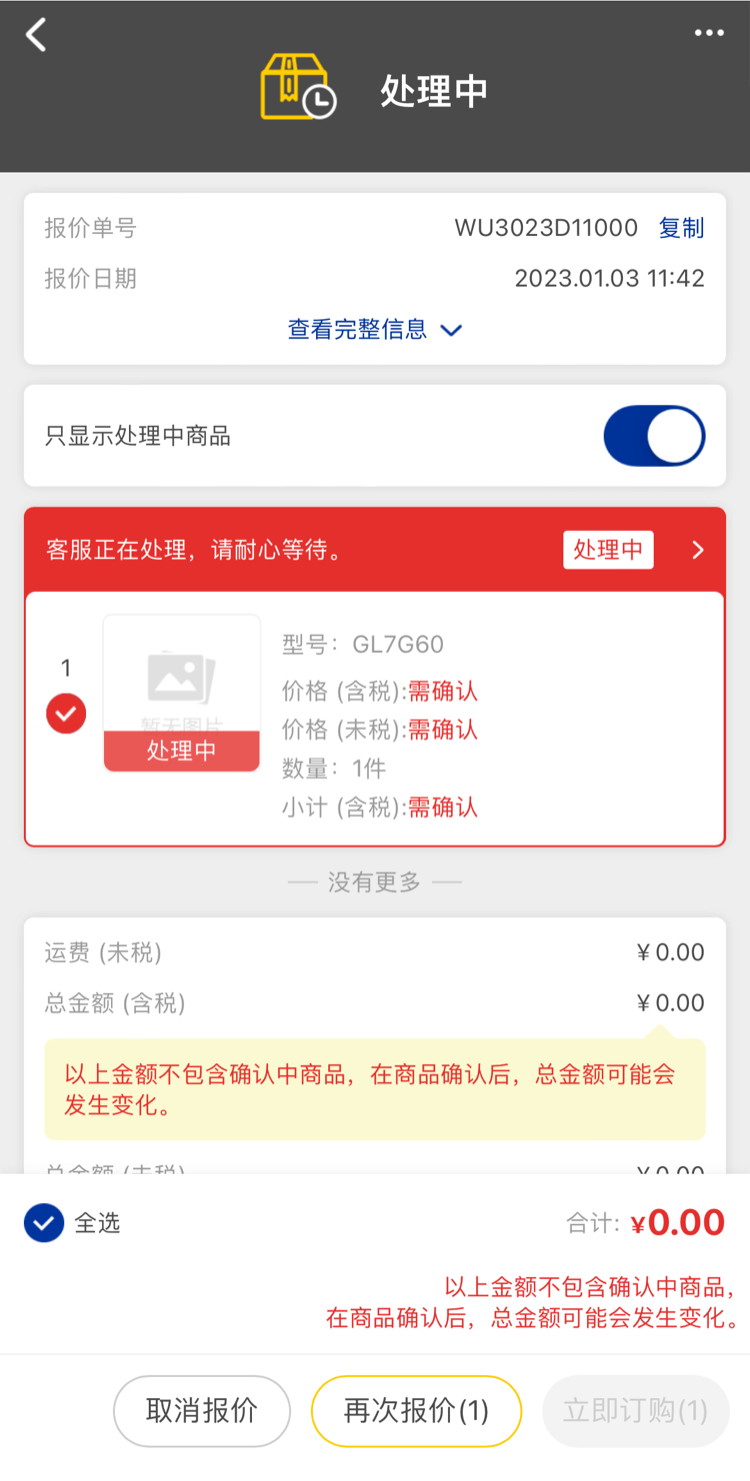750x1481 pixels.
Task: Open the three-dot overflow menu
Action: (x=709, y=33)
